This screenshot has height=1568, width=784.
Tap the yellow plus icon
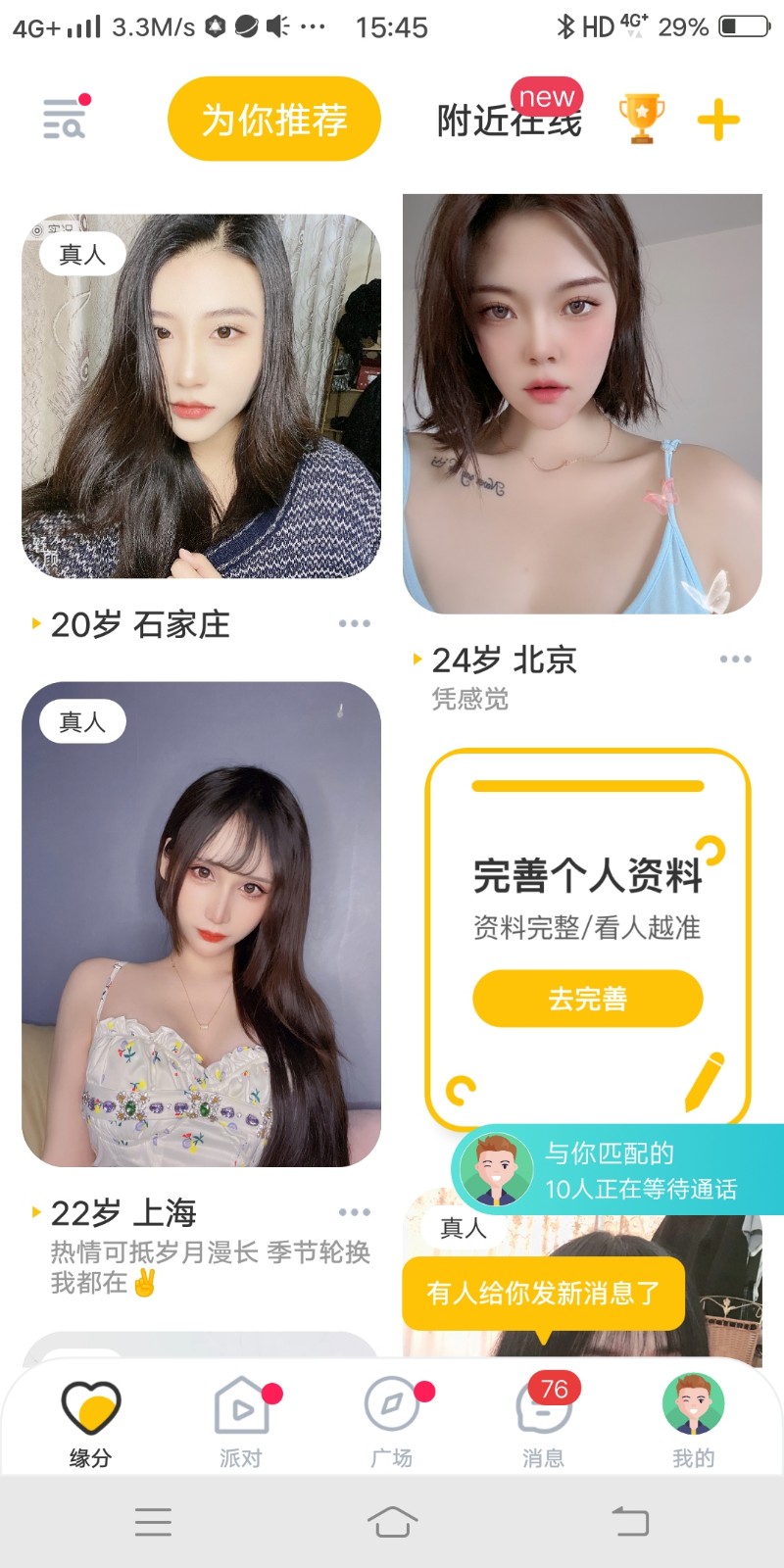(x=718, y=120)
